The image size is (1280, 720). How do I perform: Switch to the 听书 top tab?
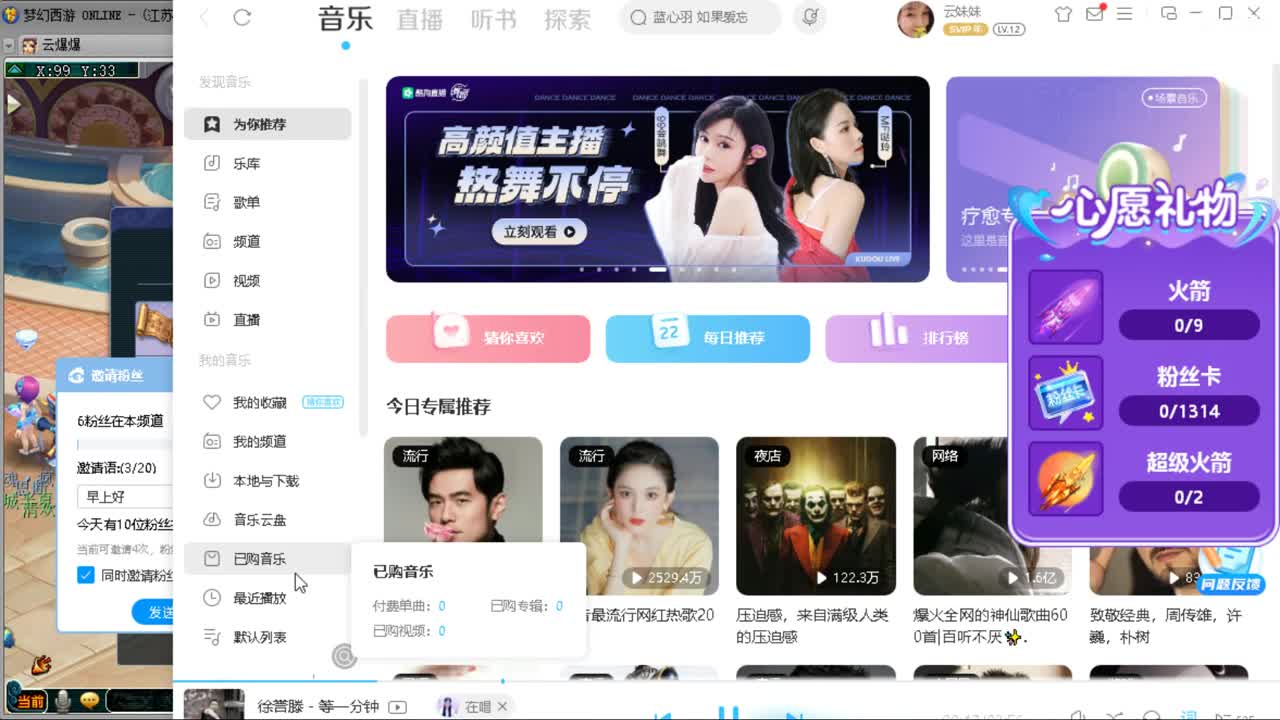[493, 19]
